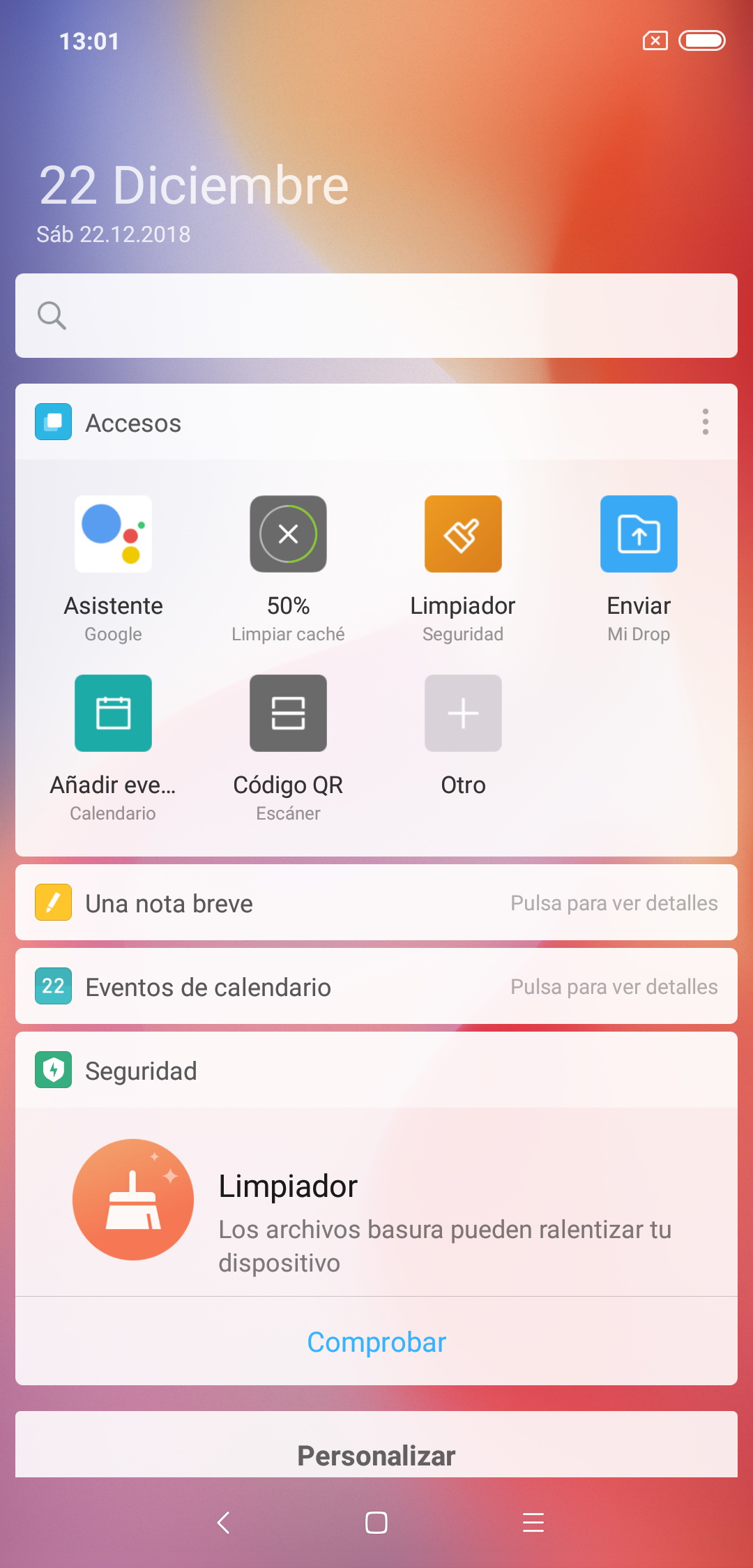Tap the 50% Limpiar caché shortcut
This screenshot has width=753, height=1568.
click(x=288, y=570)
